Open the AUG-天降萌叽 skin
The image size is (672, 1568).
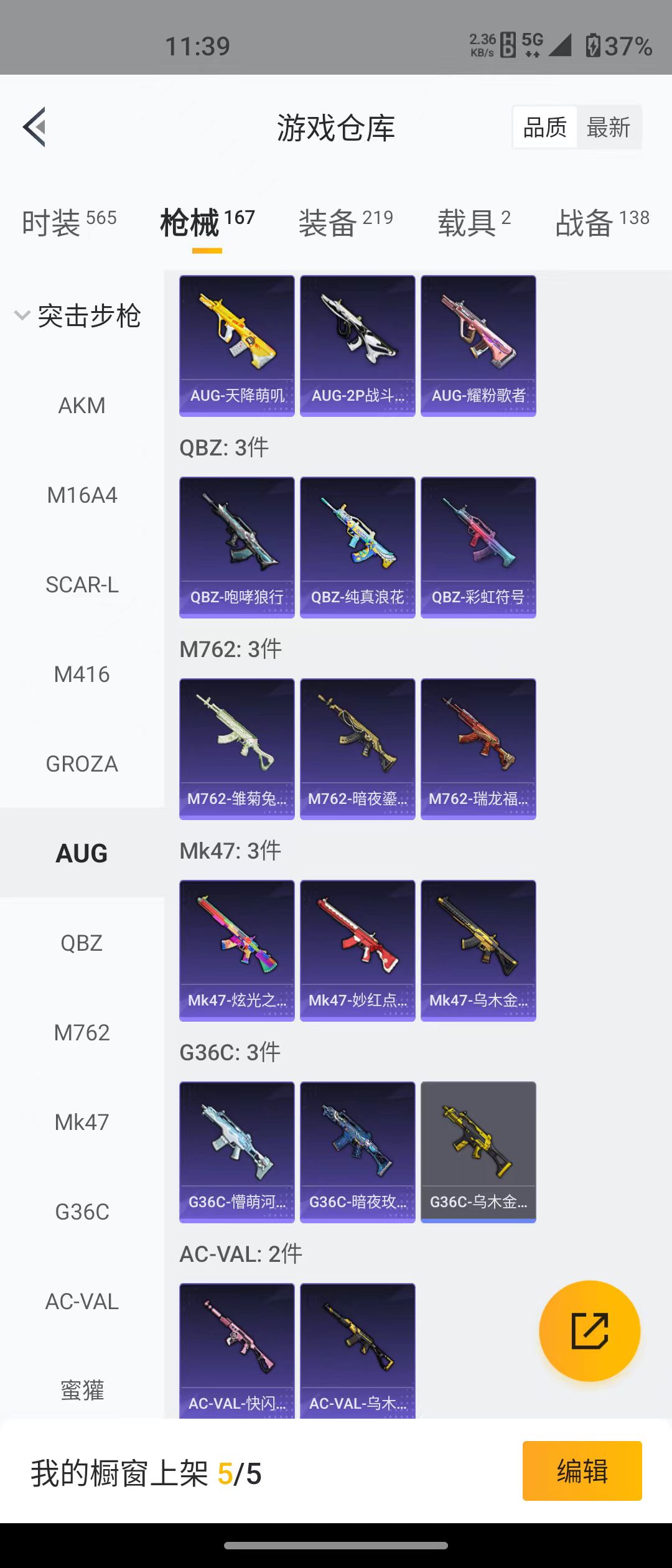236,345
